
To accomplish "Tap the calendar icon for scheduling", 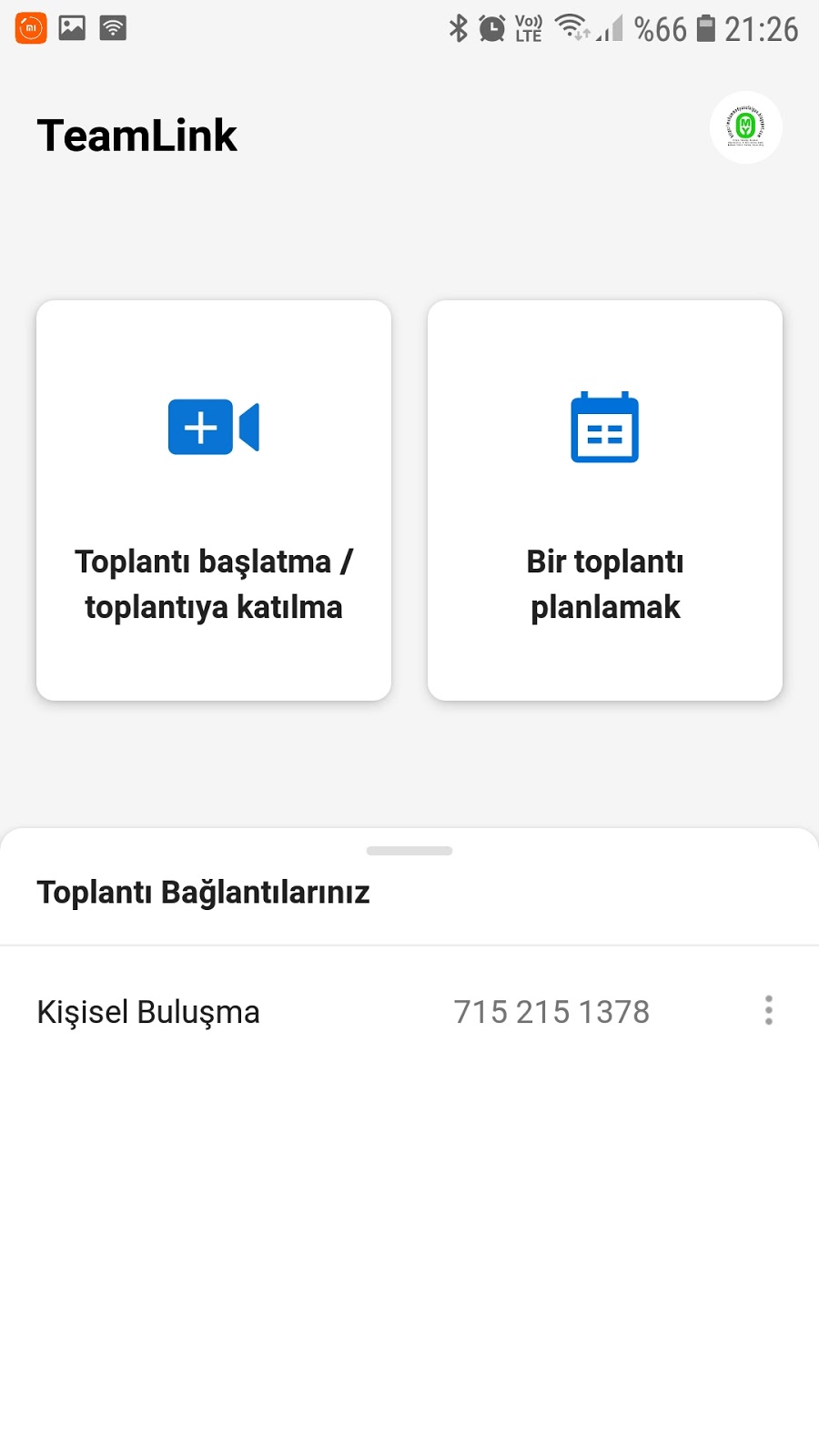I will pos(604,427).
